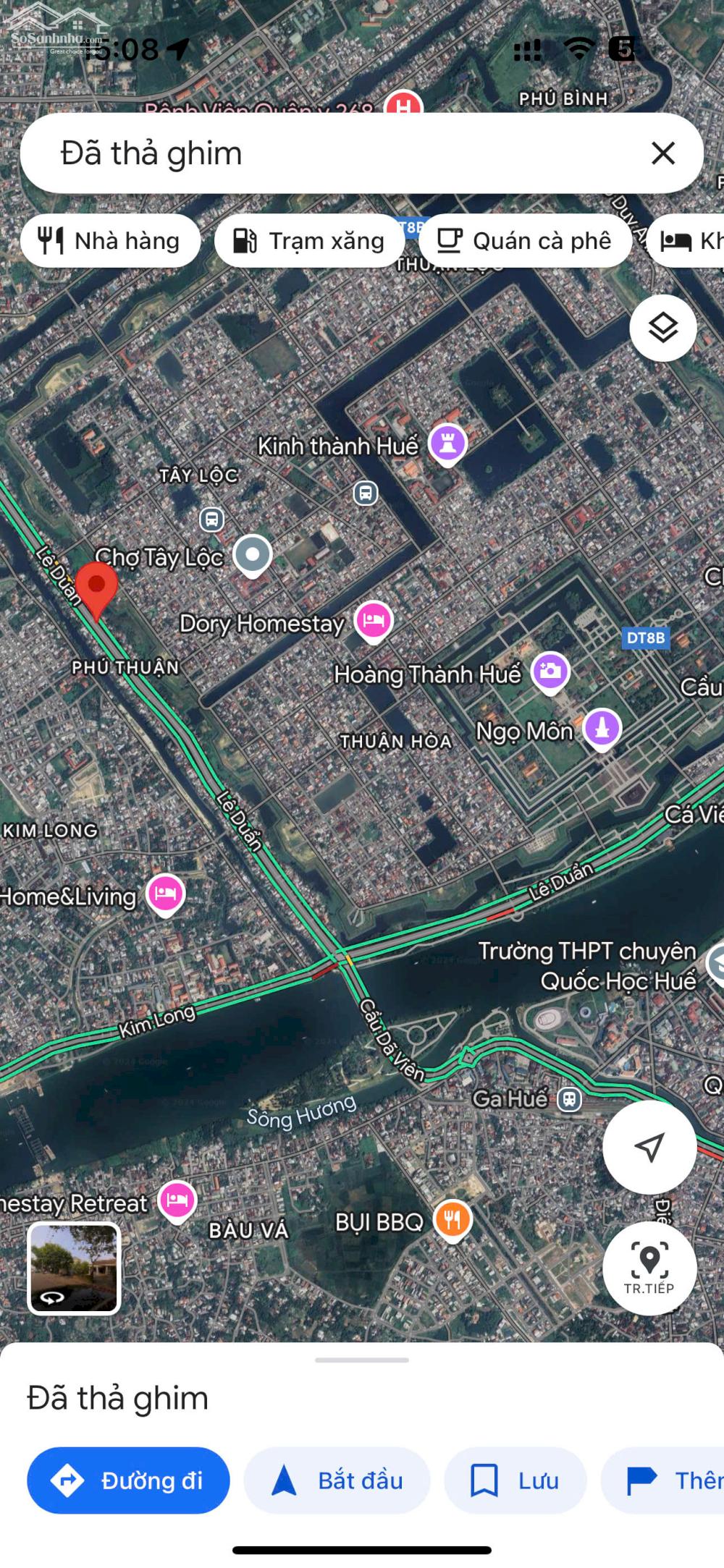Viewport: 724px width, 1568px height.
Task: View Hoàng Thành Huế place marker
Action: click(x=550, y=671)
